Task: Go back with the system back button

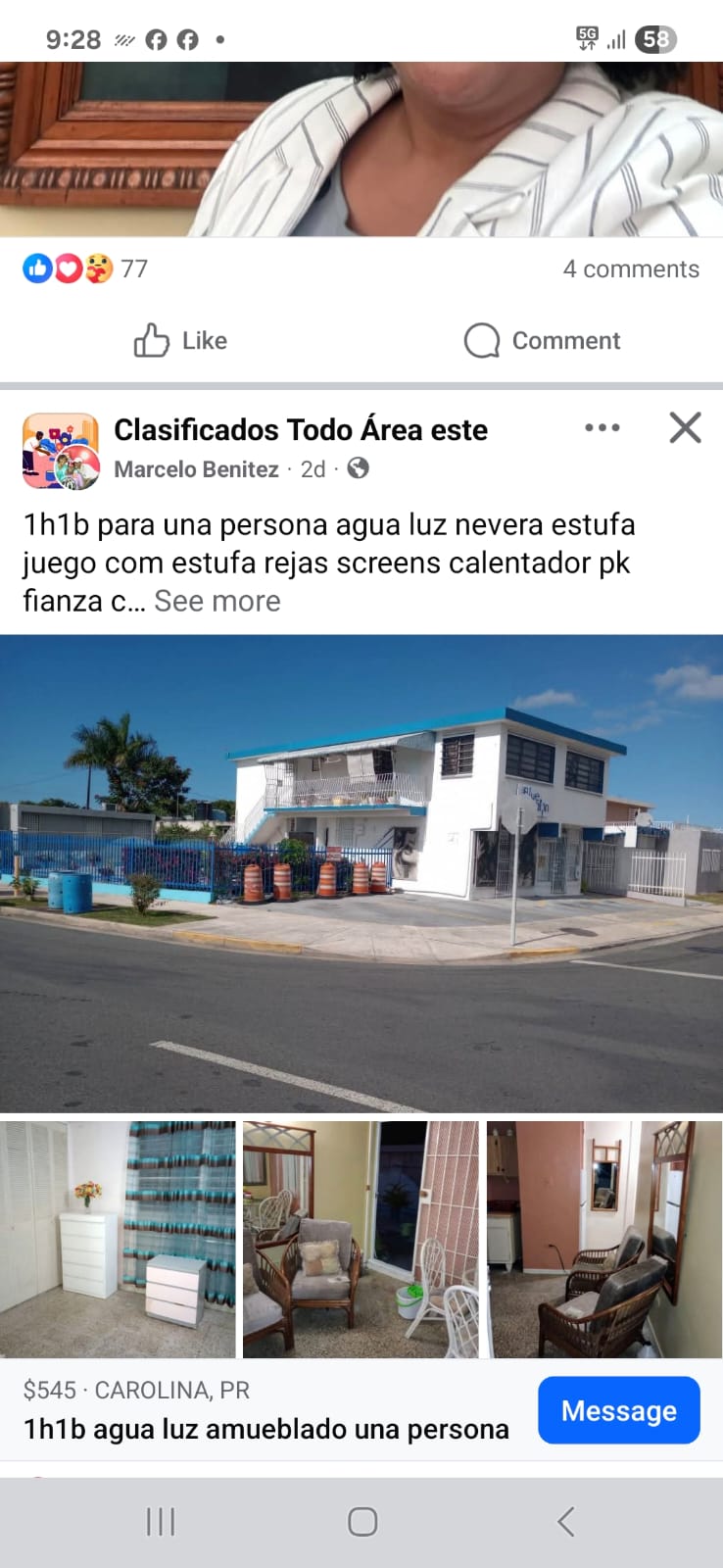Action: point(565,1521)
